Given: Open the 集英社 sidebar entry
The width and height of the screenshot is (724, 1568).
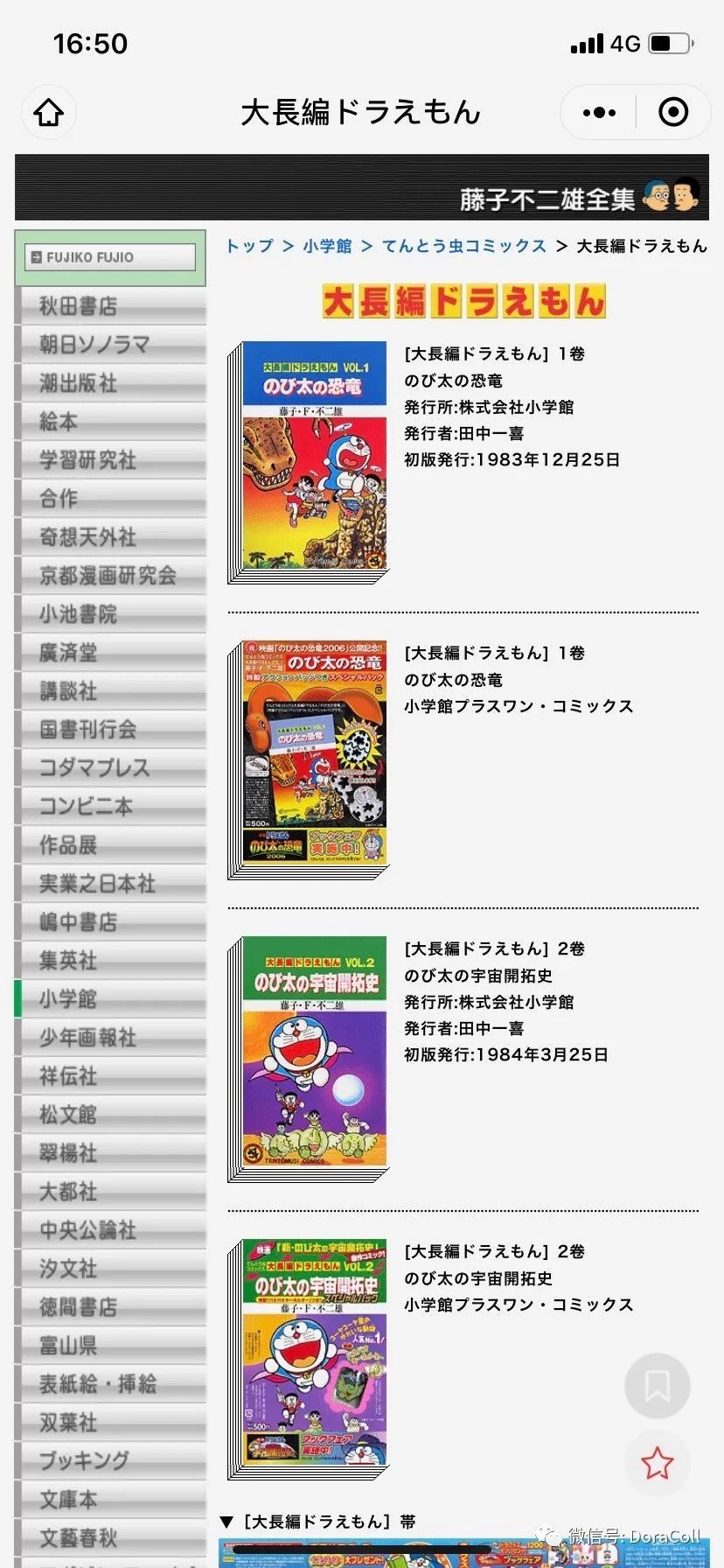Looking at the screenshot, I should click(x=68, y=961).
